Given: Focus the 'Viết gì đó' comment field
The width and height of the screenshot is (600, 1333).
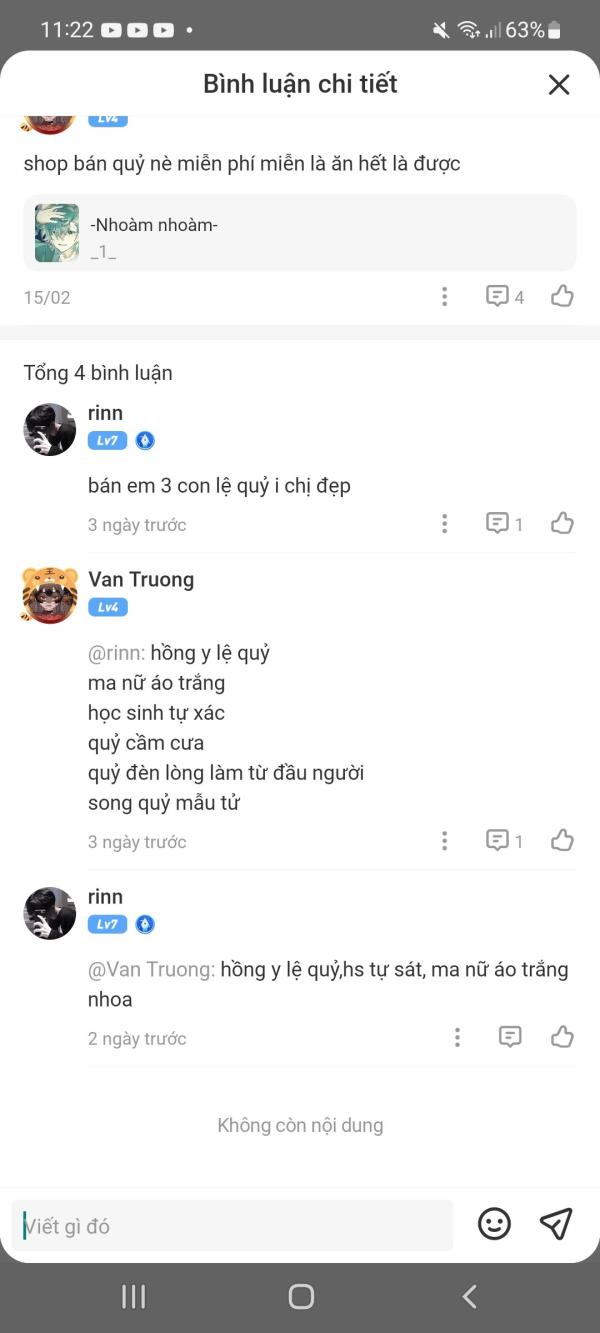Looking at the screenshot, I should tap(233, 1226).
